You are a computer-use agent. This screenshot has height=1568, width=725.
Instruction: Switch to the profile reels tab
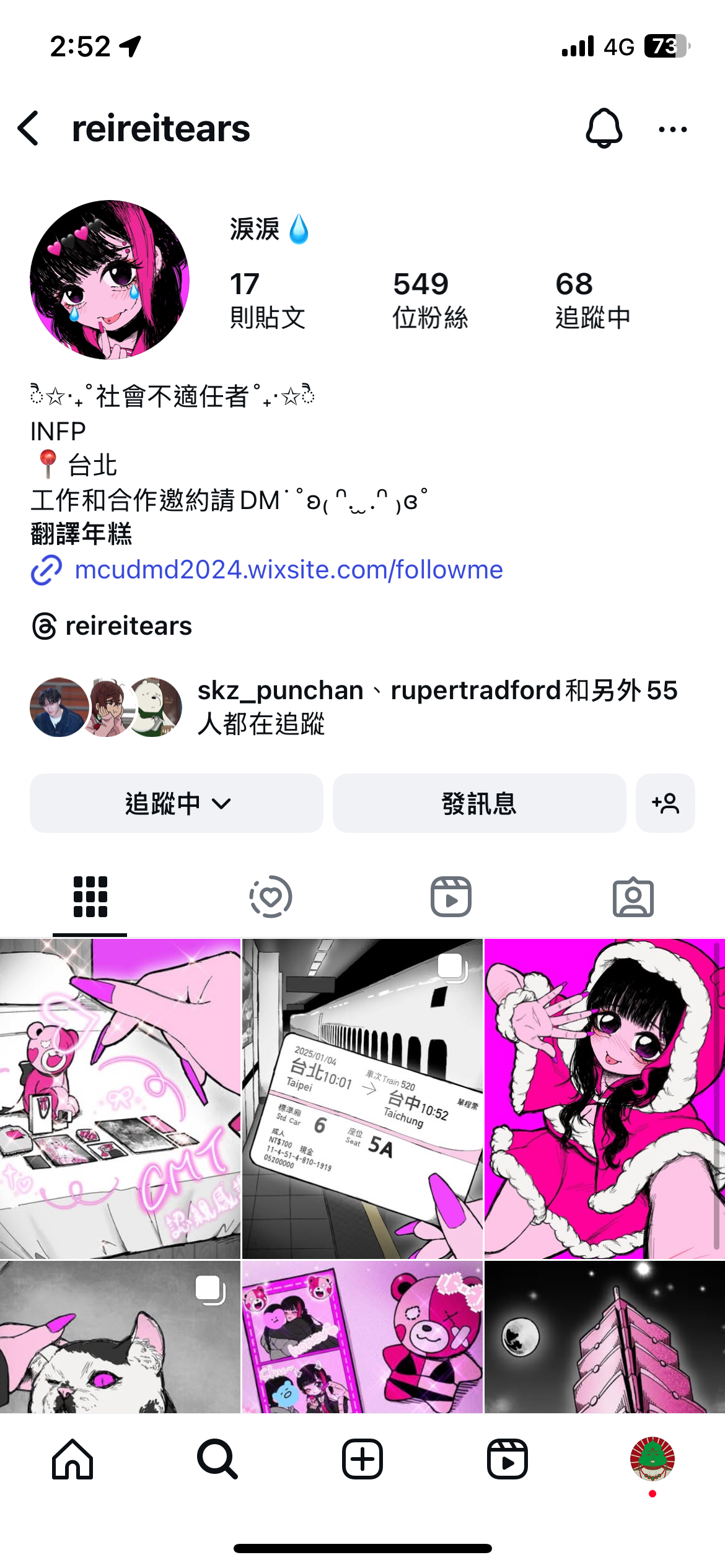[x=450, y=897]
